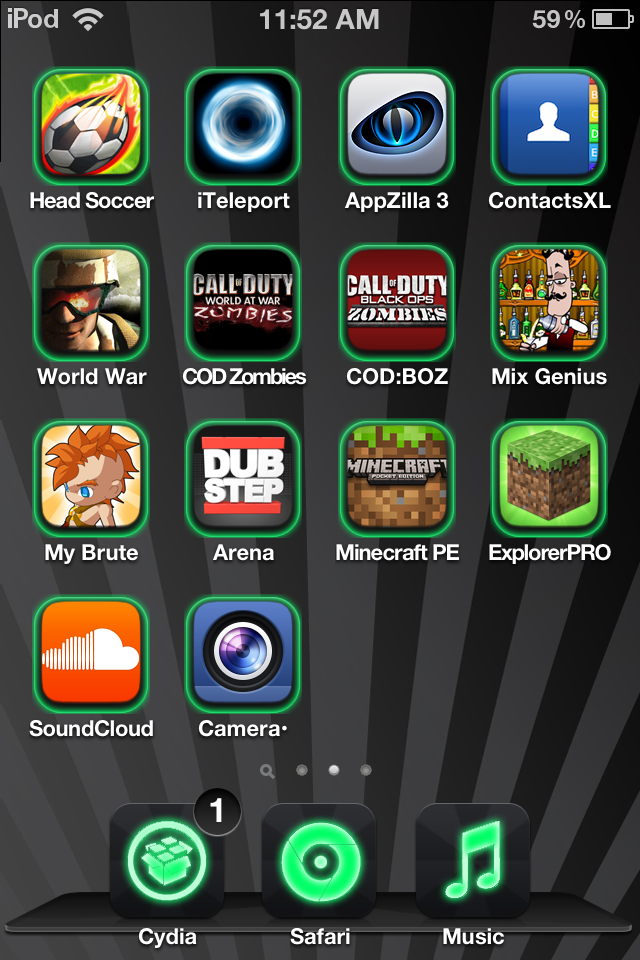Open Music from the dock
Viewport: 640px width, 960px height.
coord(472,860)
